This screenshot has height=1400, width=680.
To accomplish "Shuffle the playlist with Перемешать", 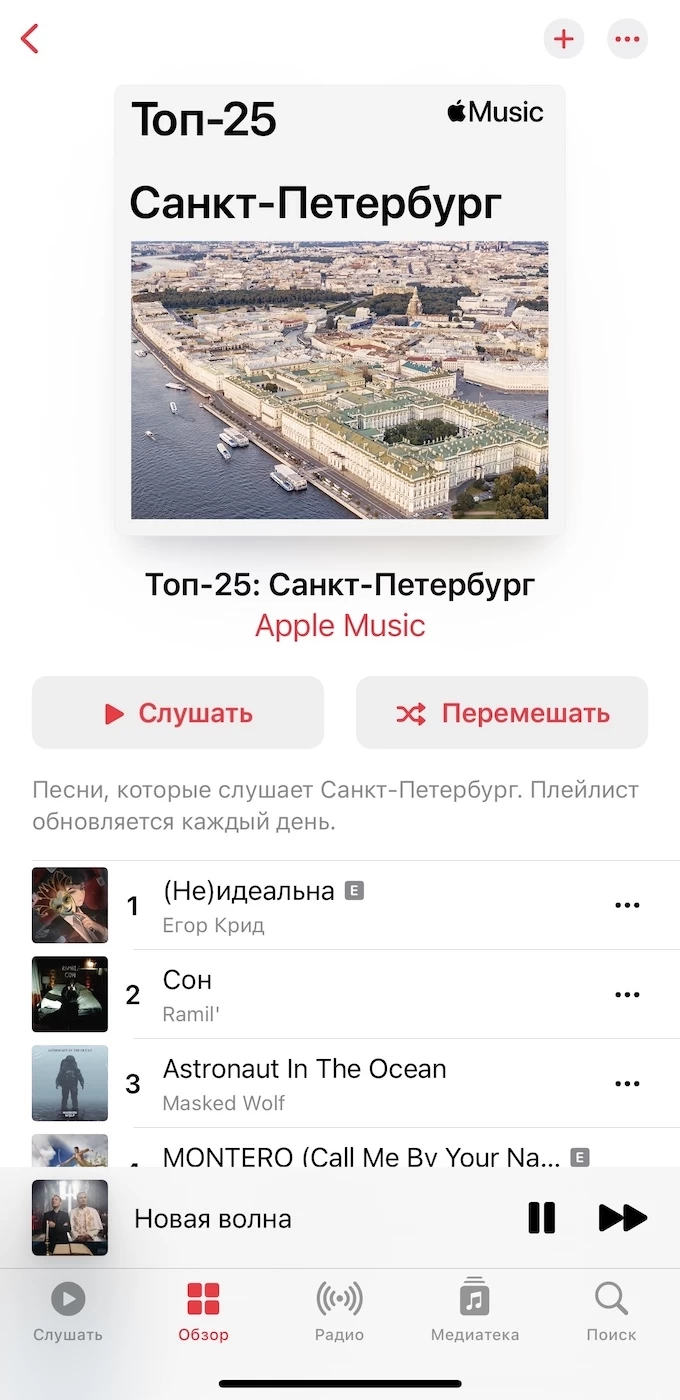I will coord(502,713).
